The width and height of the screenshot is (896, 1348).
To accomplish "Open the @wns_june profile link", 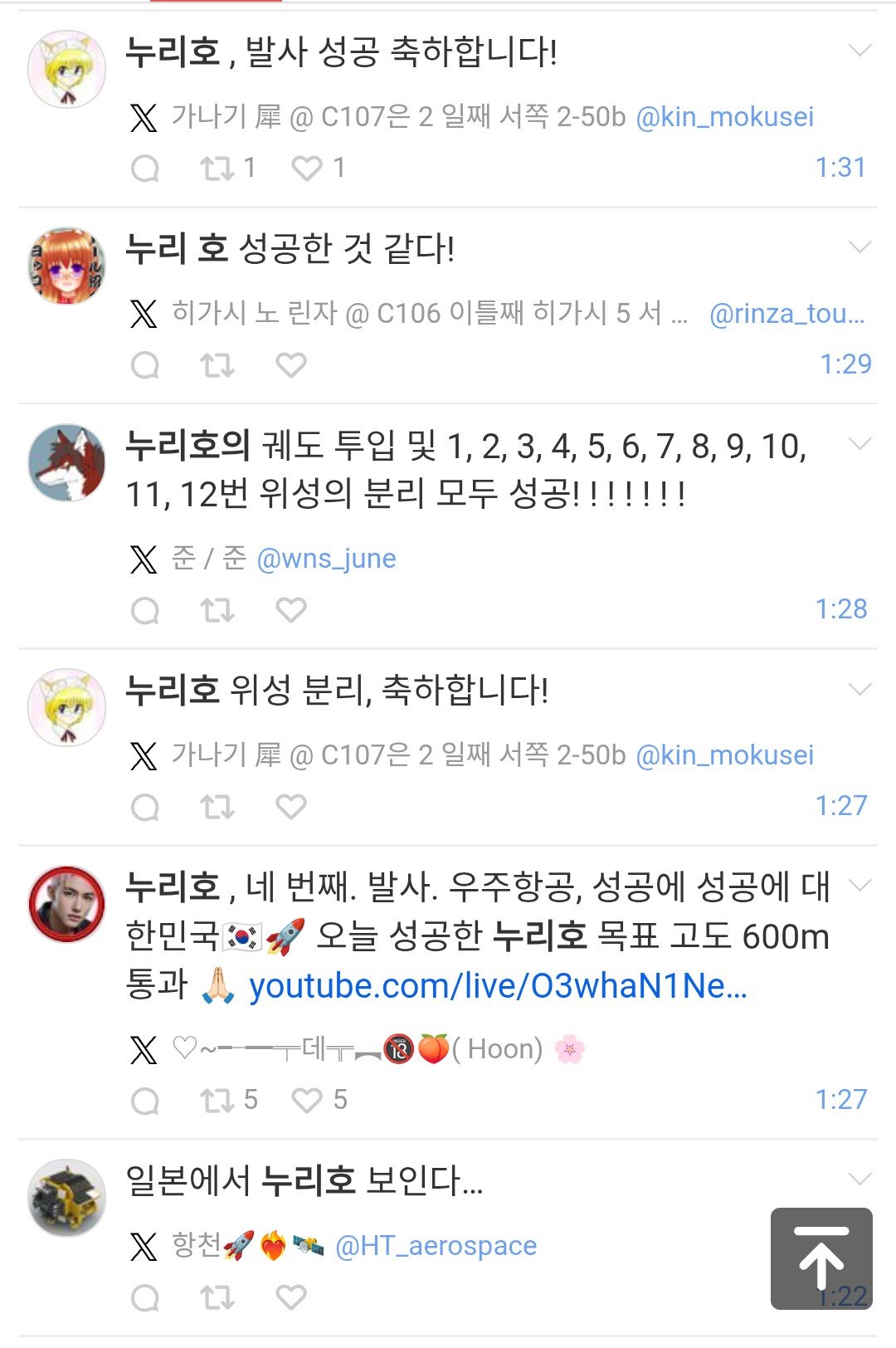I will click(326, 559).
